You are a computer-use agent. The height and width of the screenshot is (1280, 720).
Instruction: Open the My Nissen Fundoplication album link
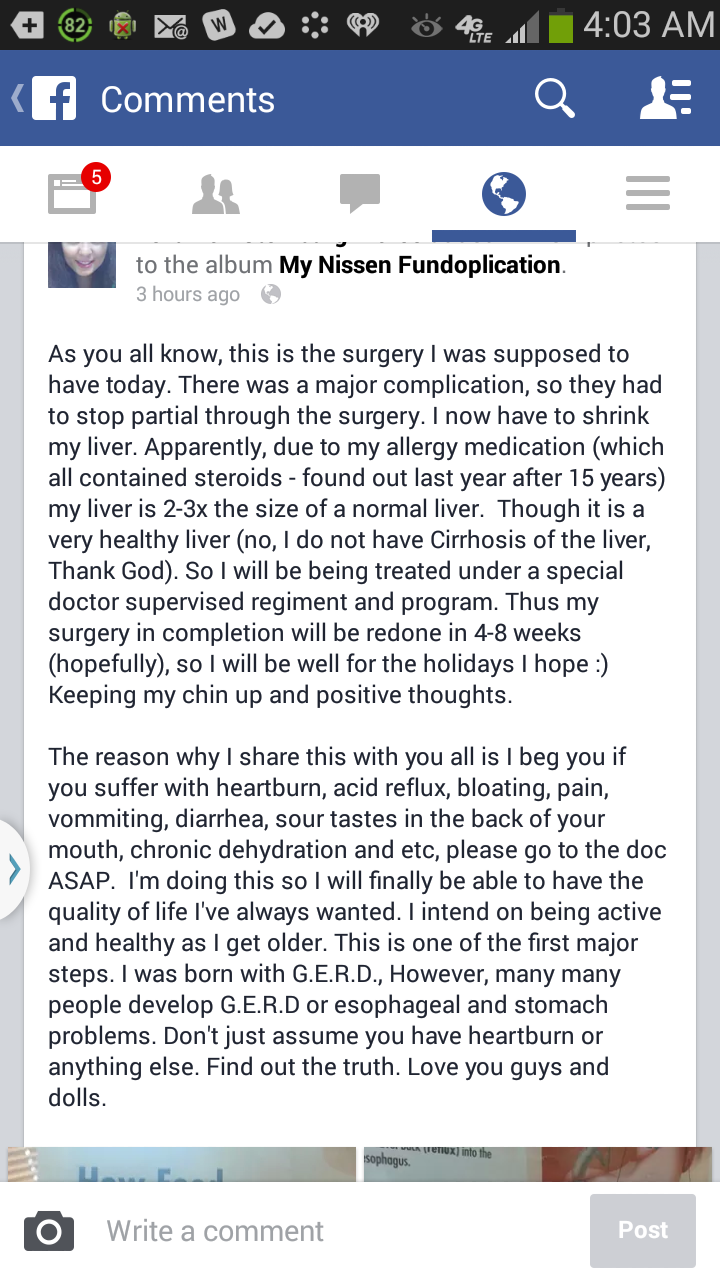pyautogui.click(x=420, y=265)
